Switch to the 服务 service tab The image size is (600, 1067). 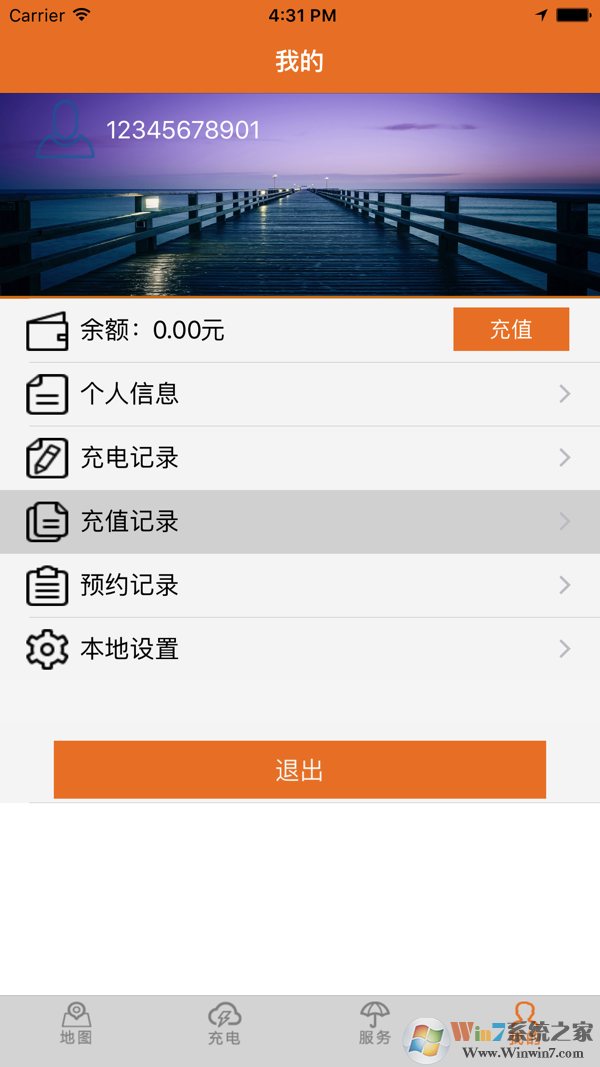pyautogui.click(x=375, y=1024)
